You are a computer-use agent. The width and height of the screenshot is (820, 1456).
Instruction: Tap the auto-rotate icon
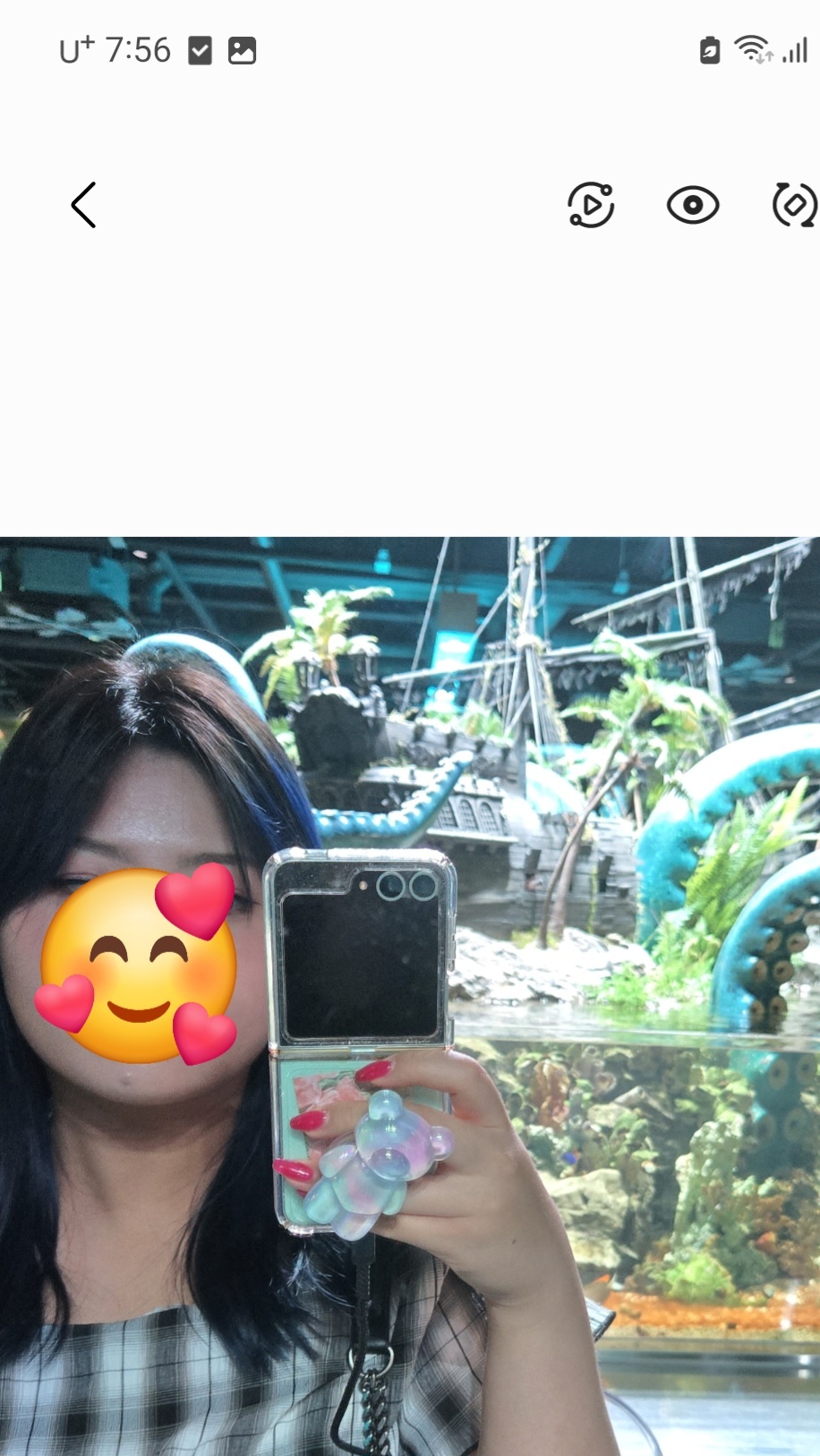794,205
